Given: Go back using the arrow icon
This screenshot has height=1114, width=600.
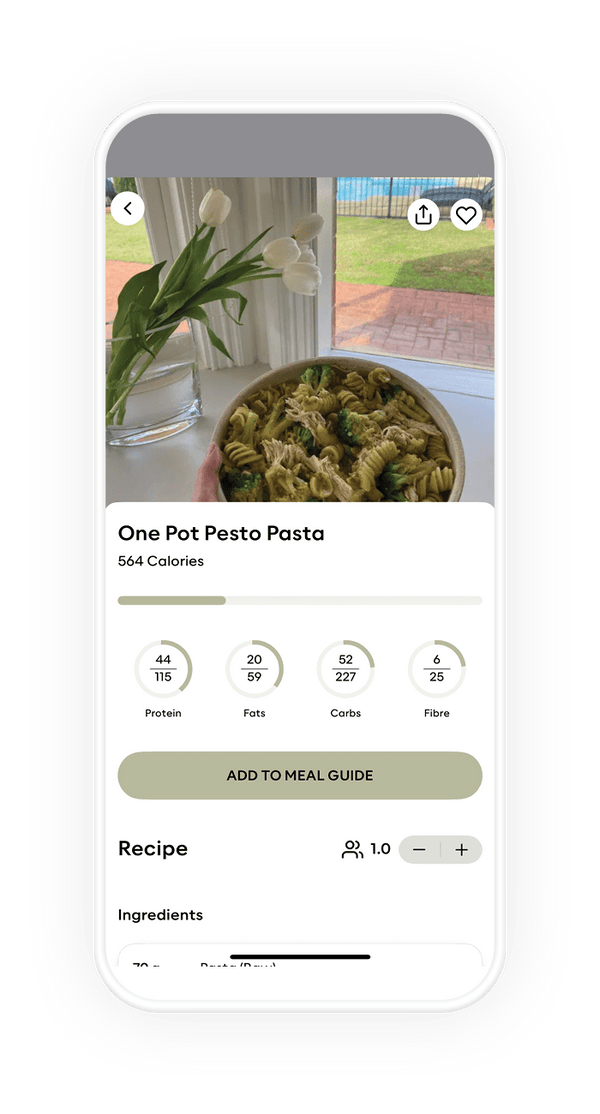Looking at the screenshot, I should click(128, 209).
